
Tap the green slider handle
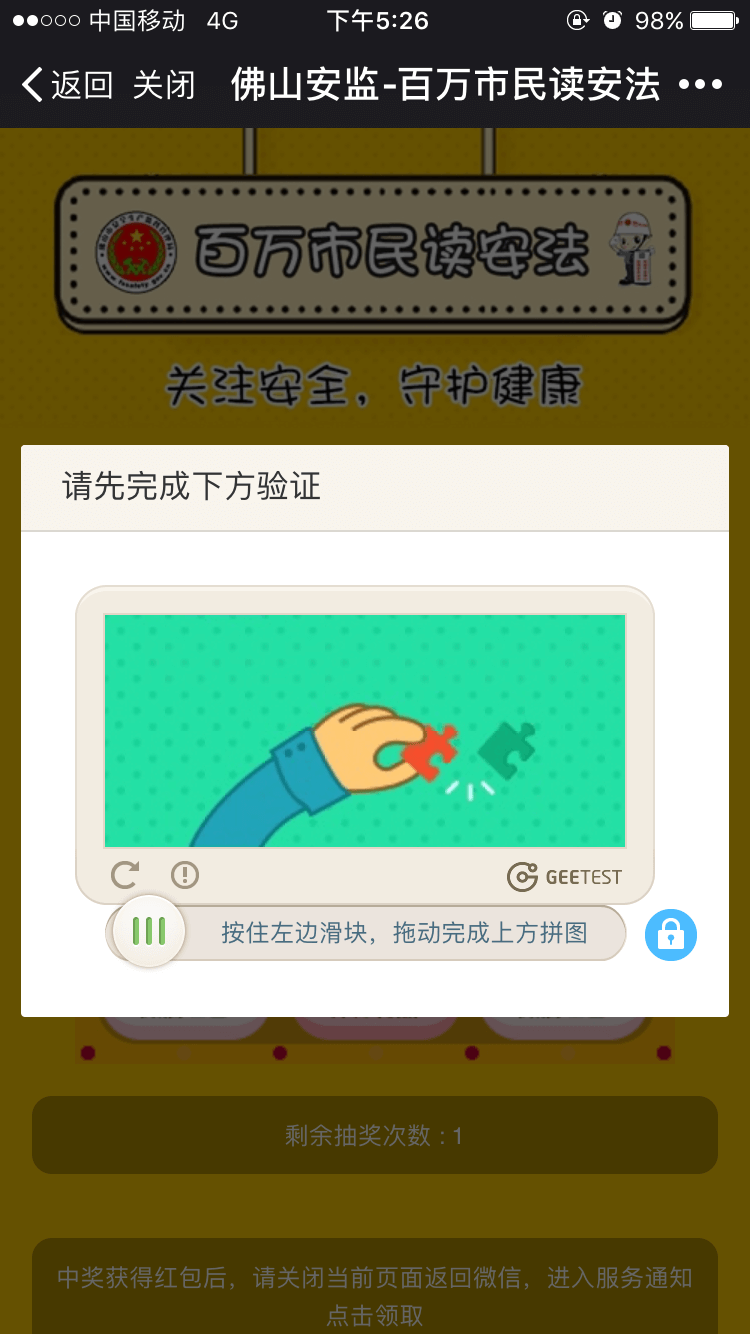click(149, 931)
